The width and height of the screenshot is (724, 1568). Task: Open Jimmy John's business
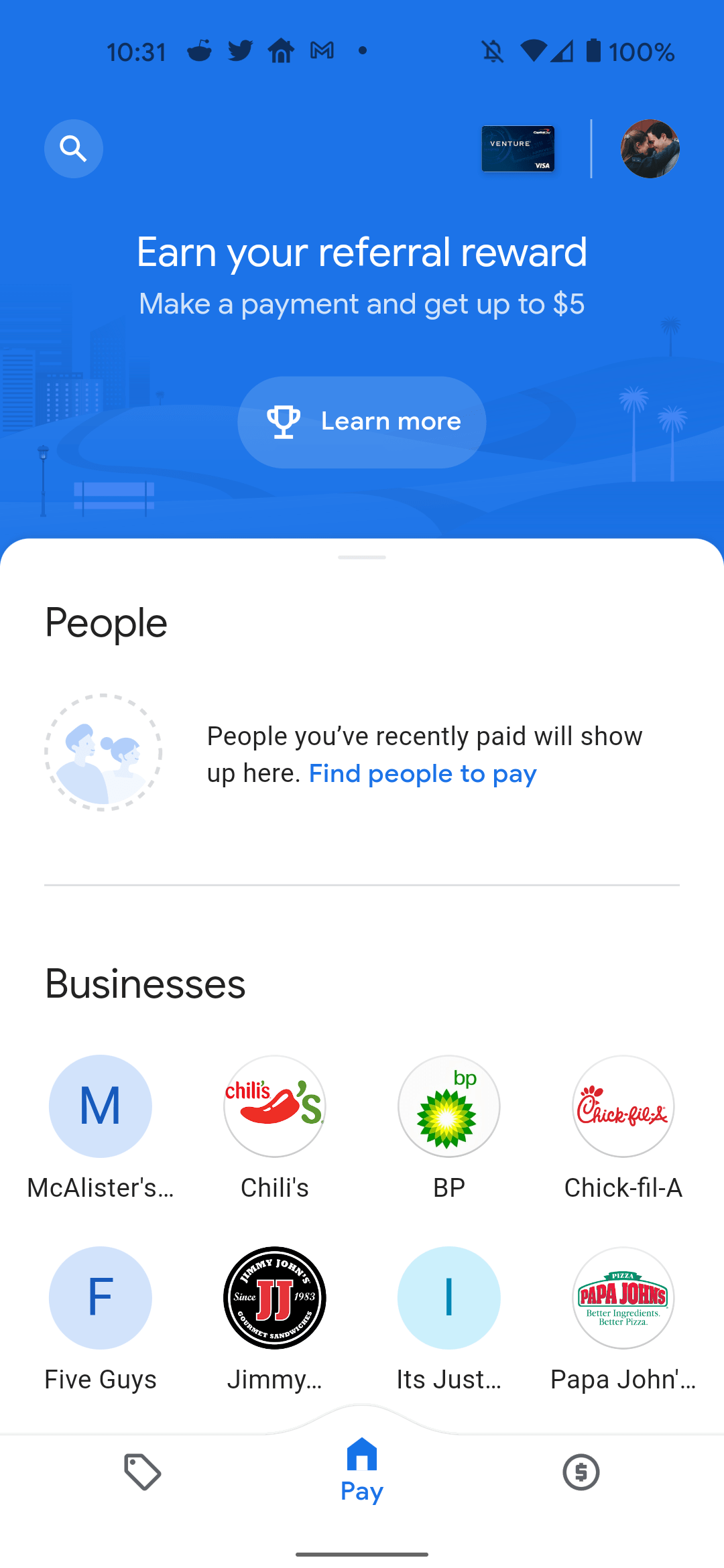pos(275,1298)
